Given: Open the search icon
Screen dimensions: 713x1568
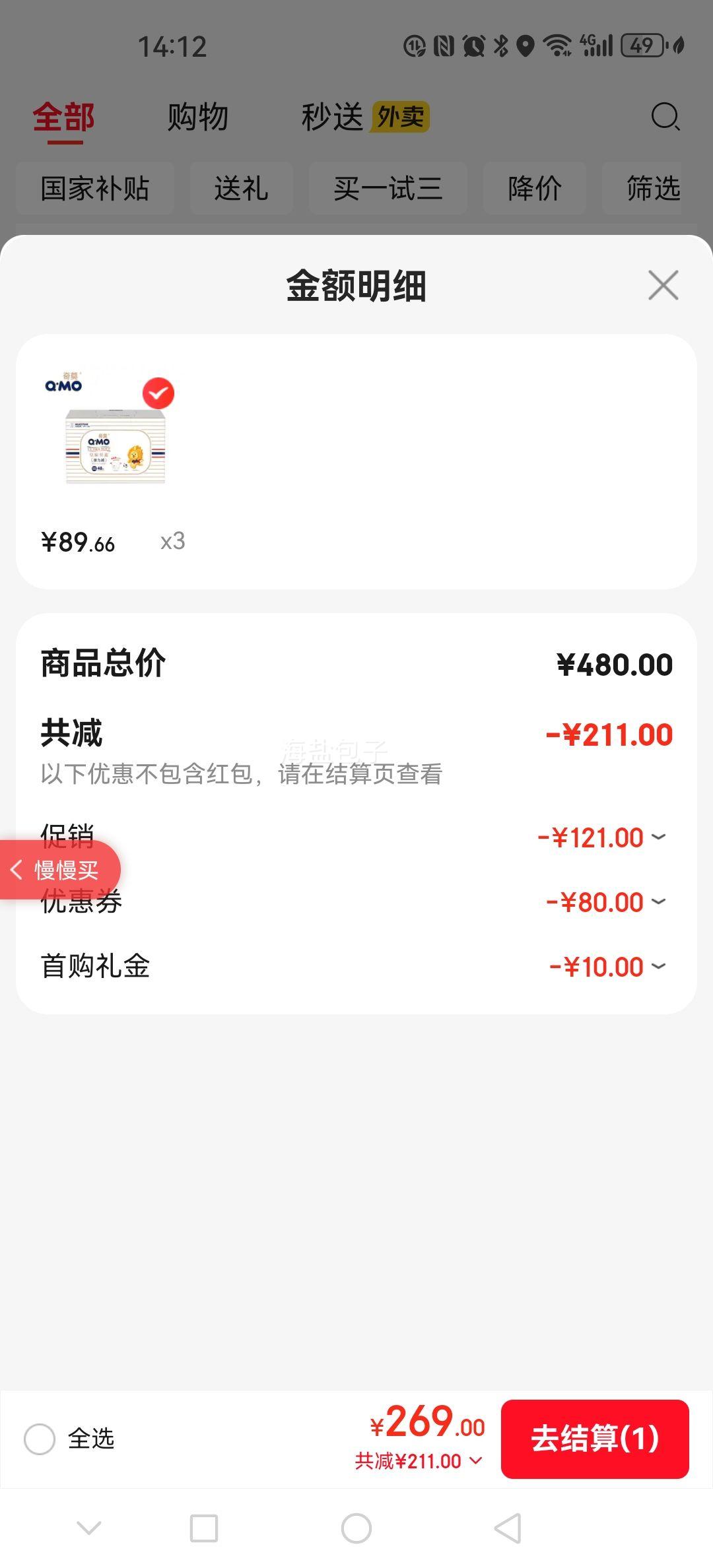Looking at the screenshot, I should click(665, 117).
